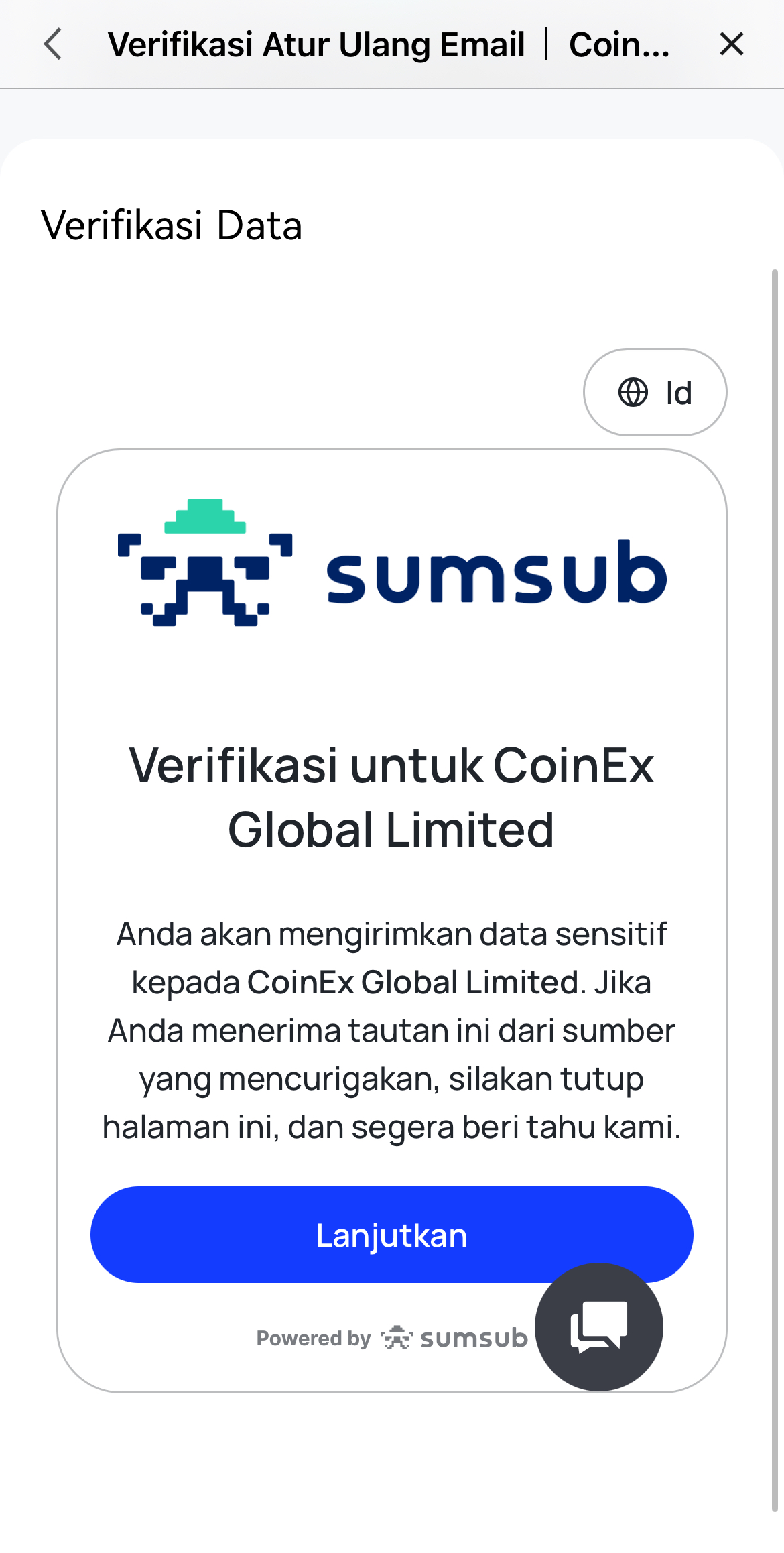Open the Id language selector
Viewport: 784px width, 1553px height.
655,392
